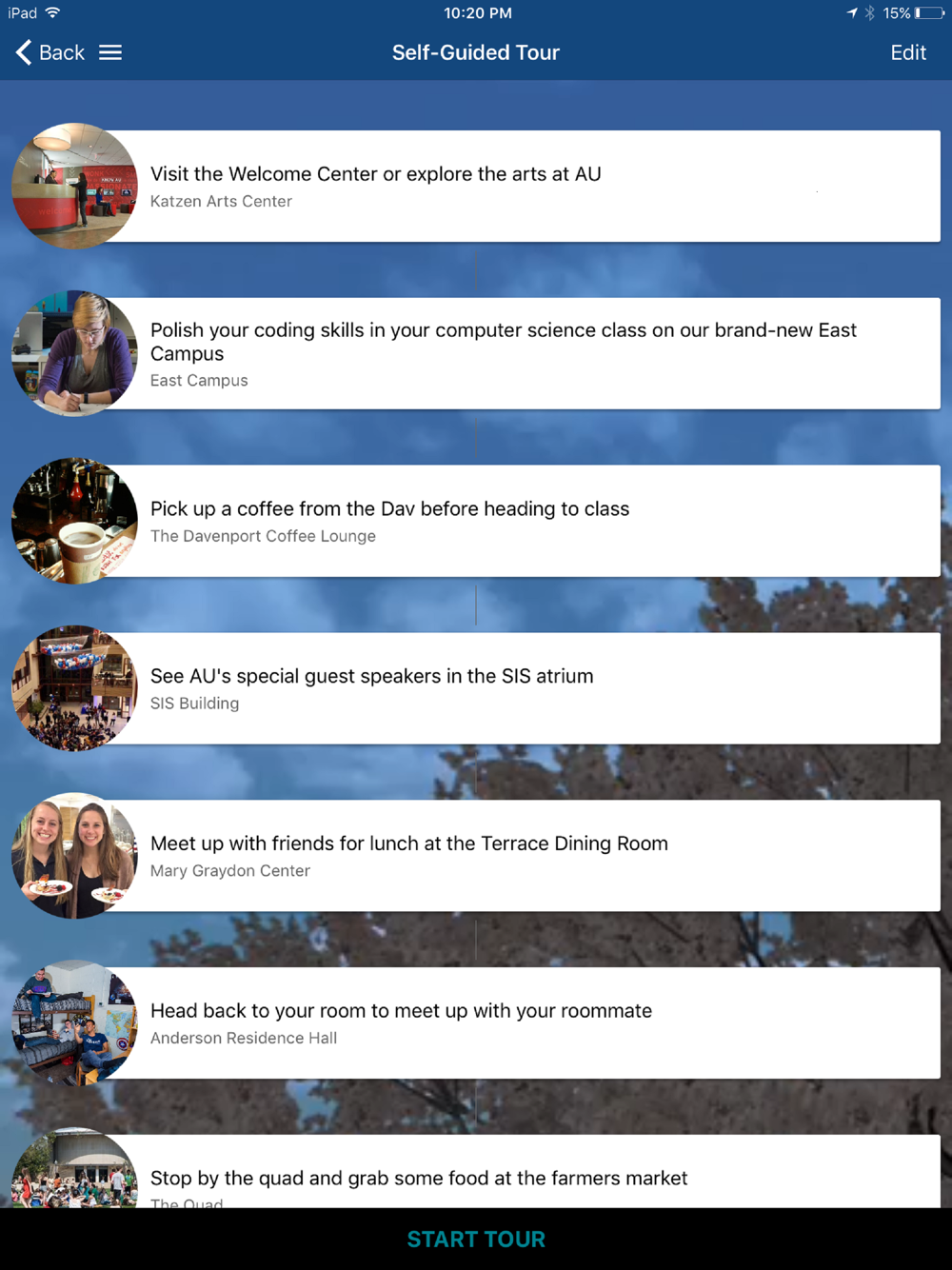View the farmers market quad stop
The image size is (952, 1270).
click(x=476, y=1171)
